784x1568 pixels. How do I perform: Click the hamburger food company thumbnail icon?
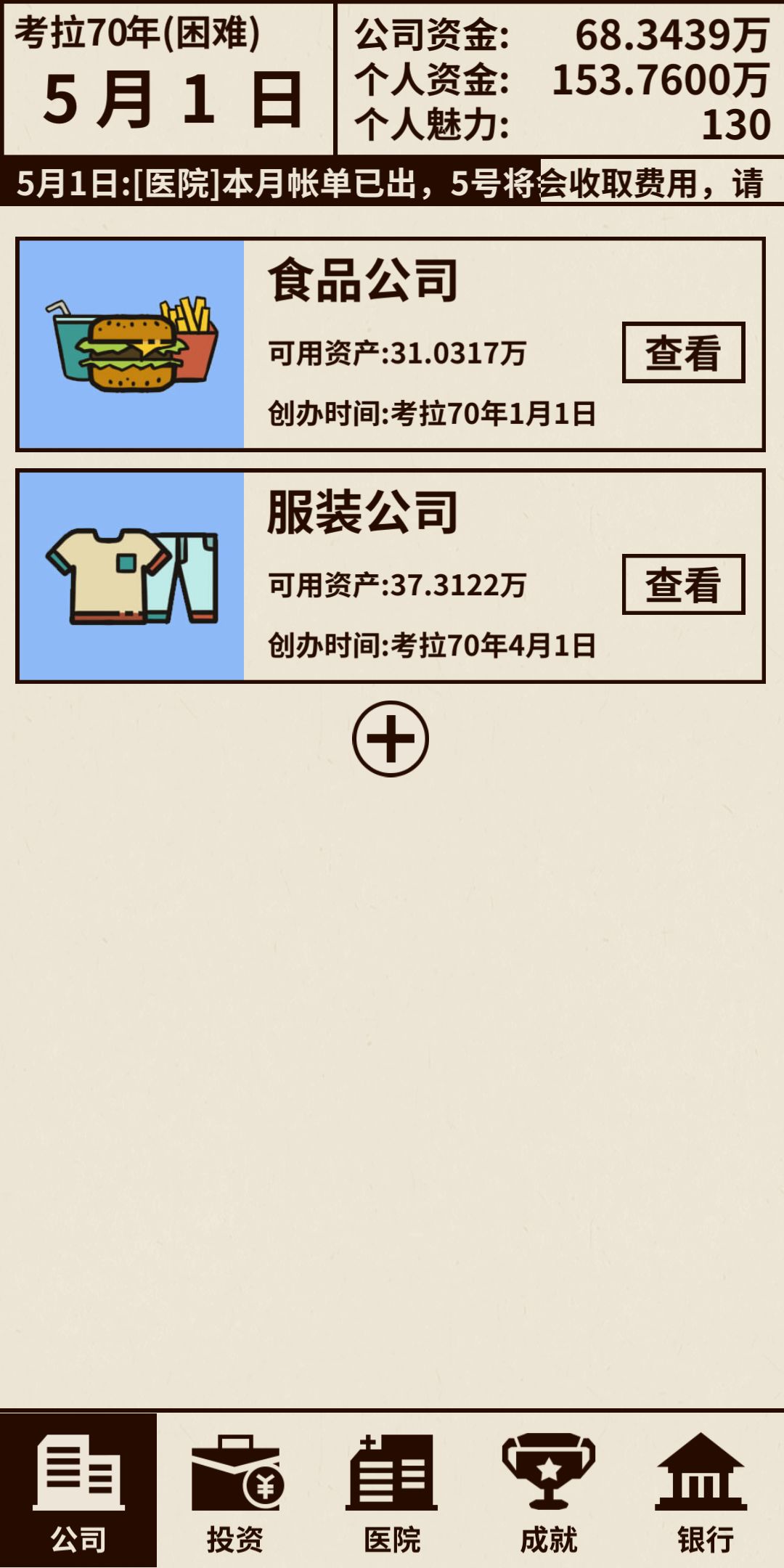[131, 341]
